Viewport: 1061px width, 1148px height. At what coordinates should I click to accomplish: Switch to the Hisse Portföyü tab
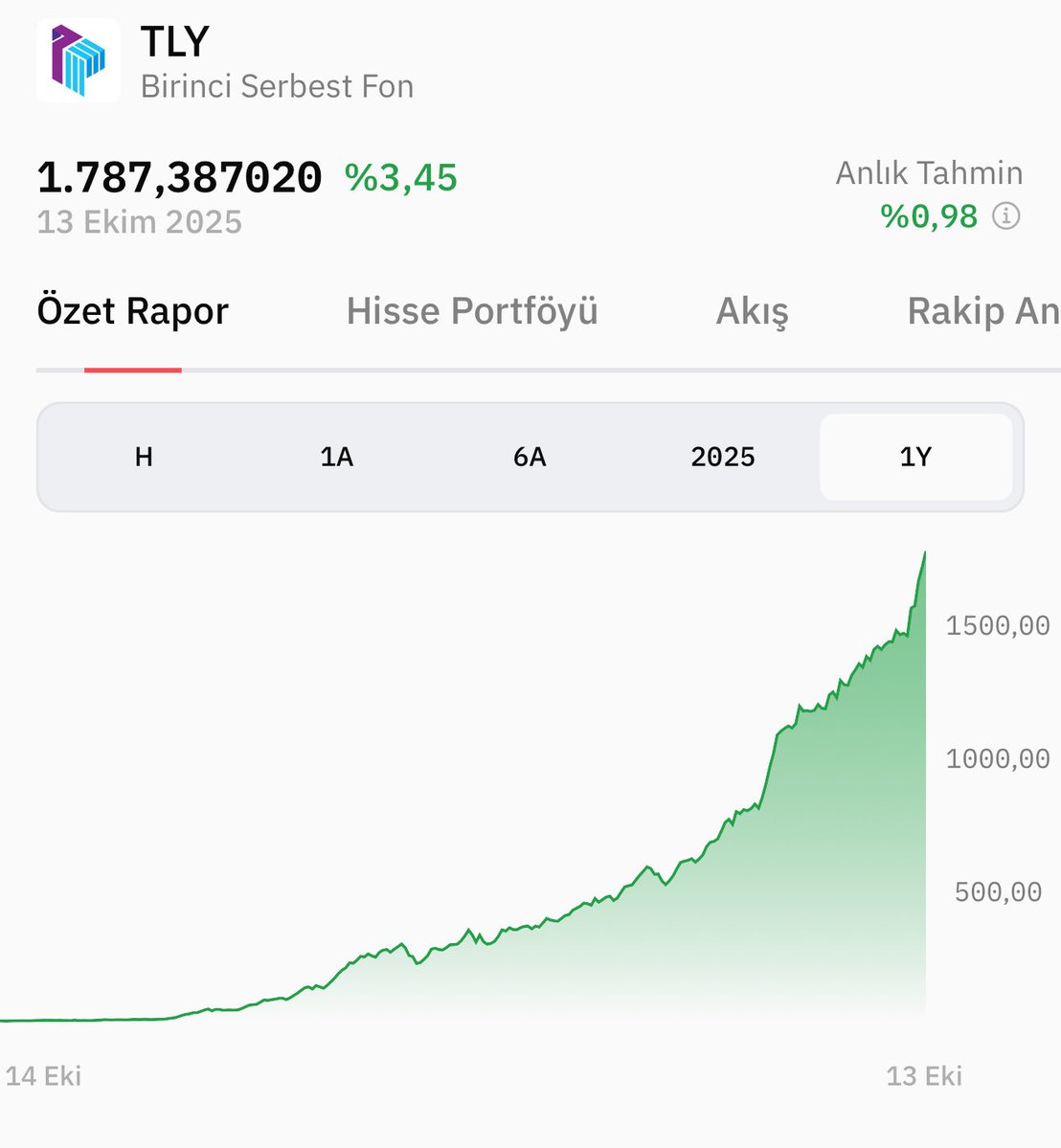point(472,311)
